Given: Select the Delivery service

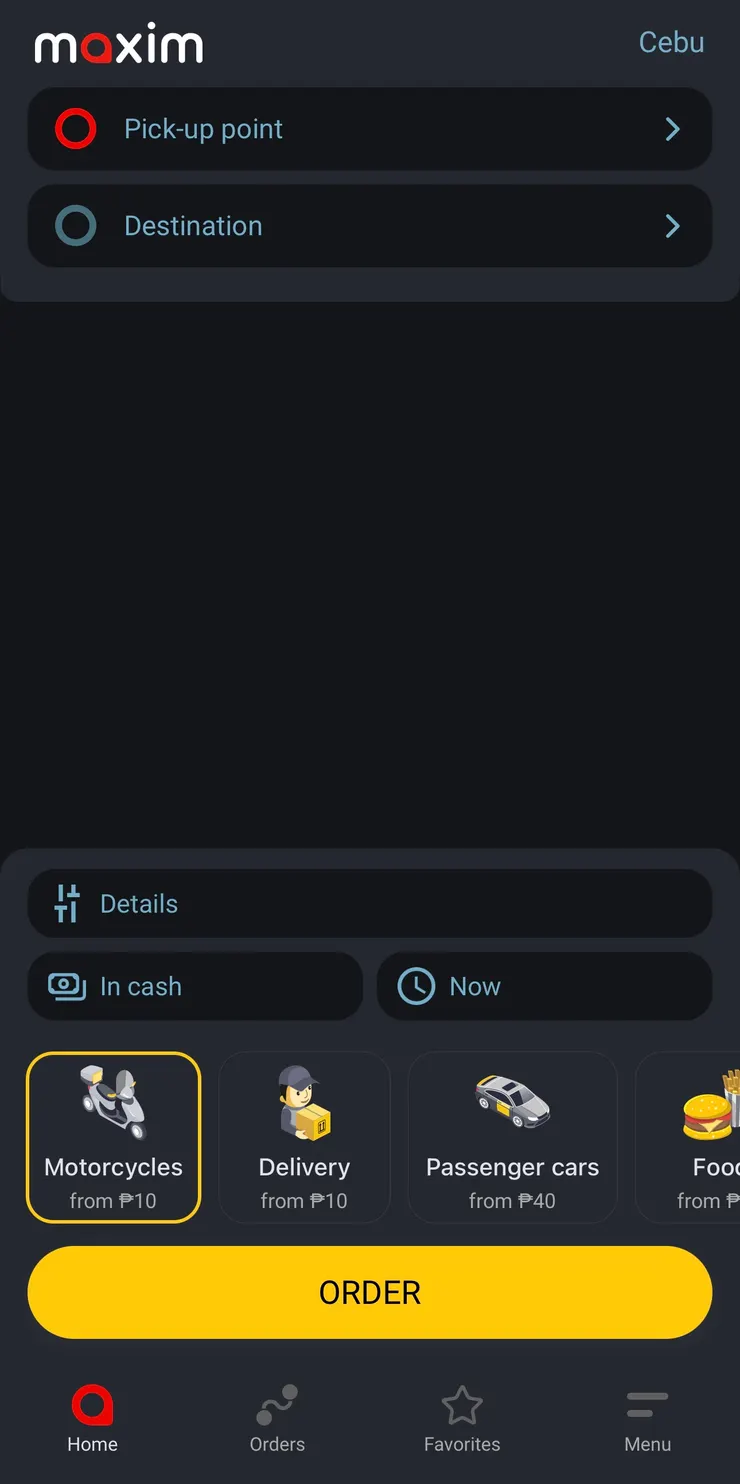Looking at the screenshot, I should 304,1137.
